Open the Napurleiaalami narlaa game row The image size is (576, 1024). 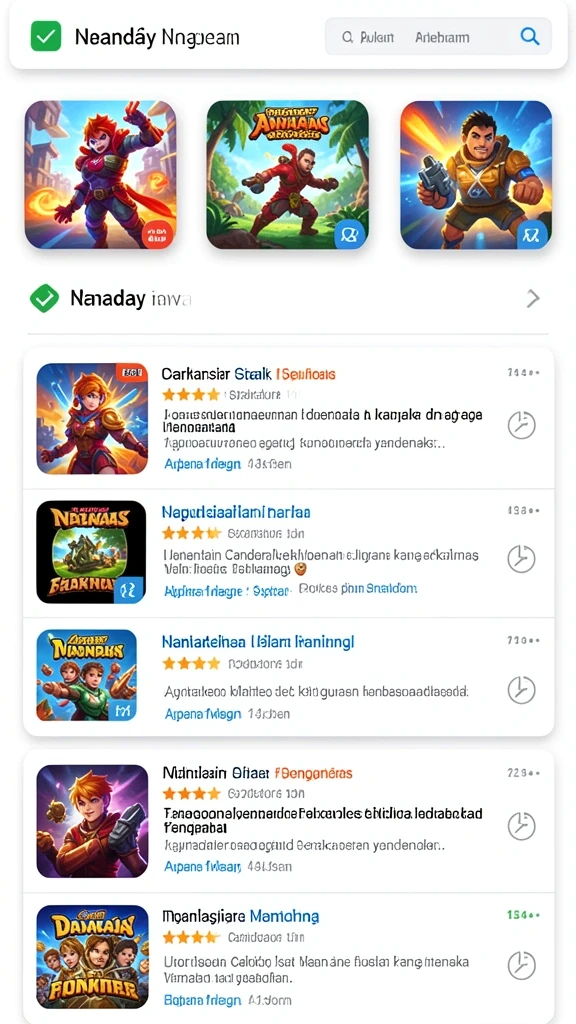[x=289, y=553]
